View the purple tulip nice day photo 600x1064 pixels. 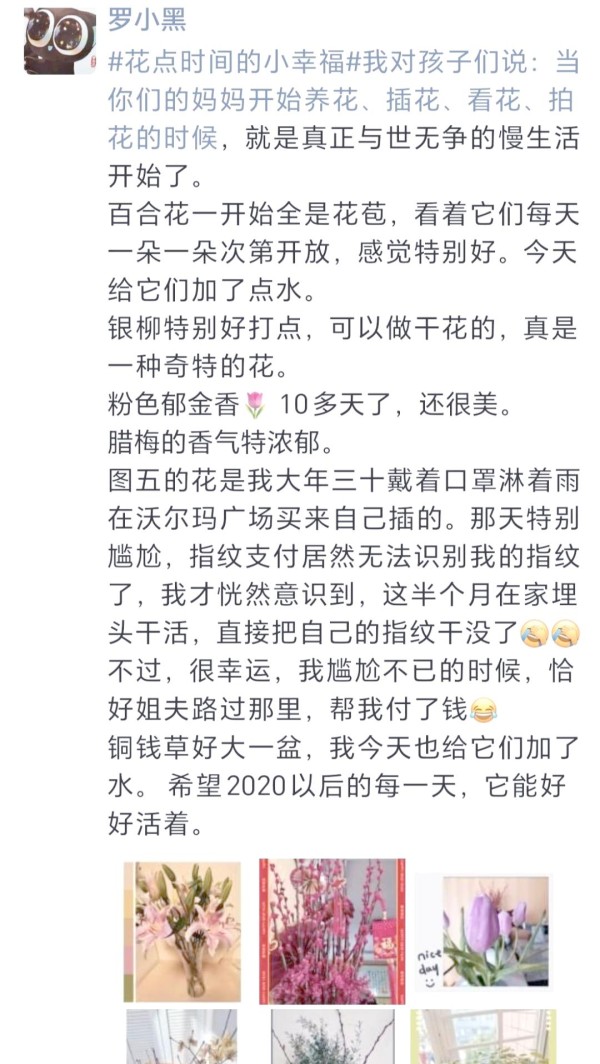point(483,930)
